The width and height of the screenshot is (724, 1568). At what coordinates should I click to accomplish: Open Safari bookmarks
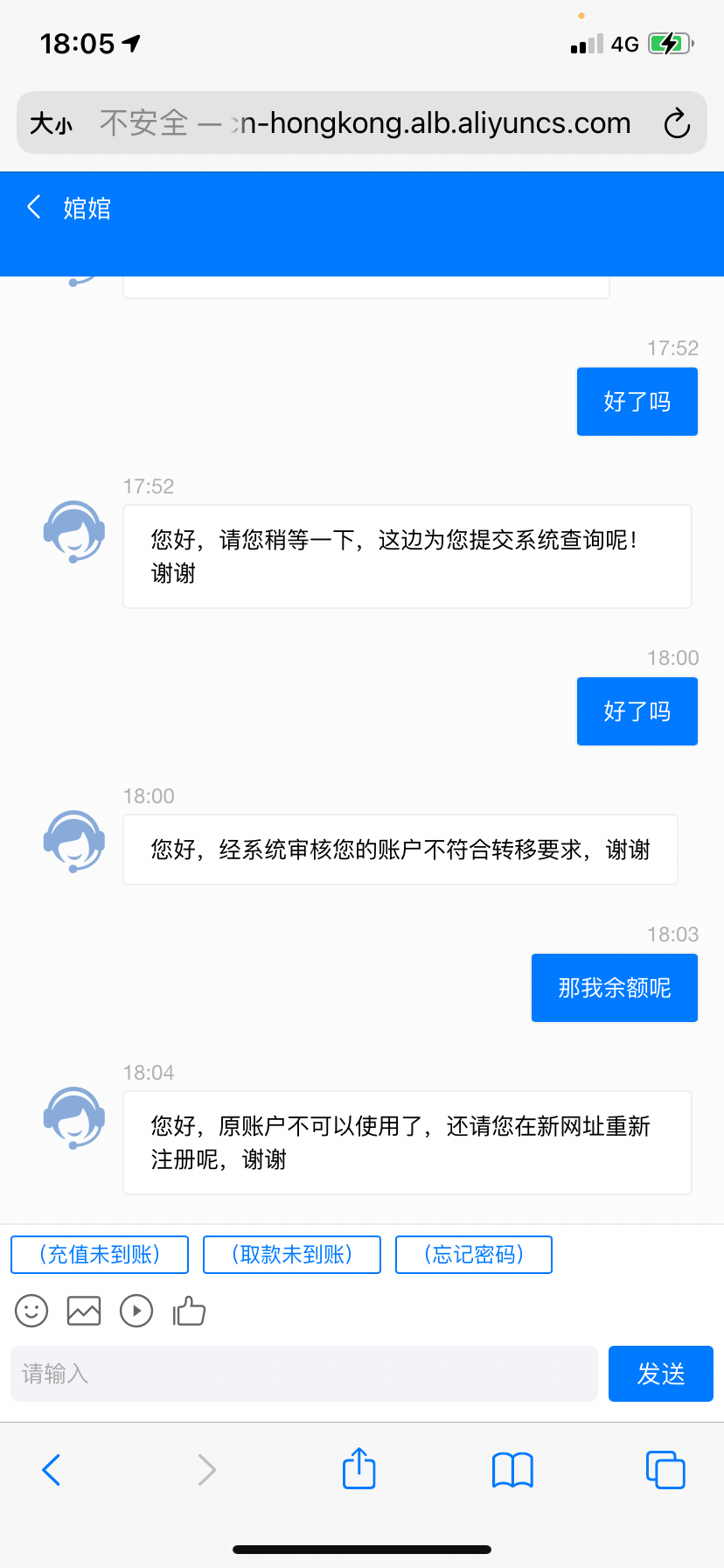pyautogui.click(x=512, y=1470)
